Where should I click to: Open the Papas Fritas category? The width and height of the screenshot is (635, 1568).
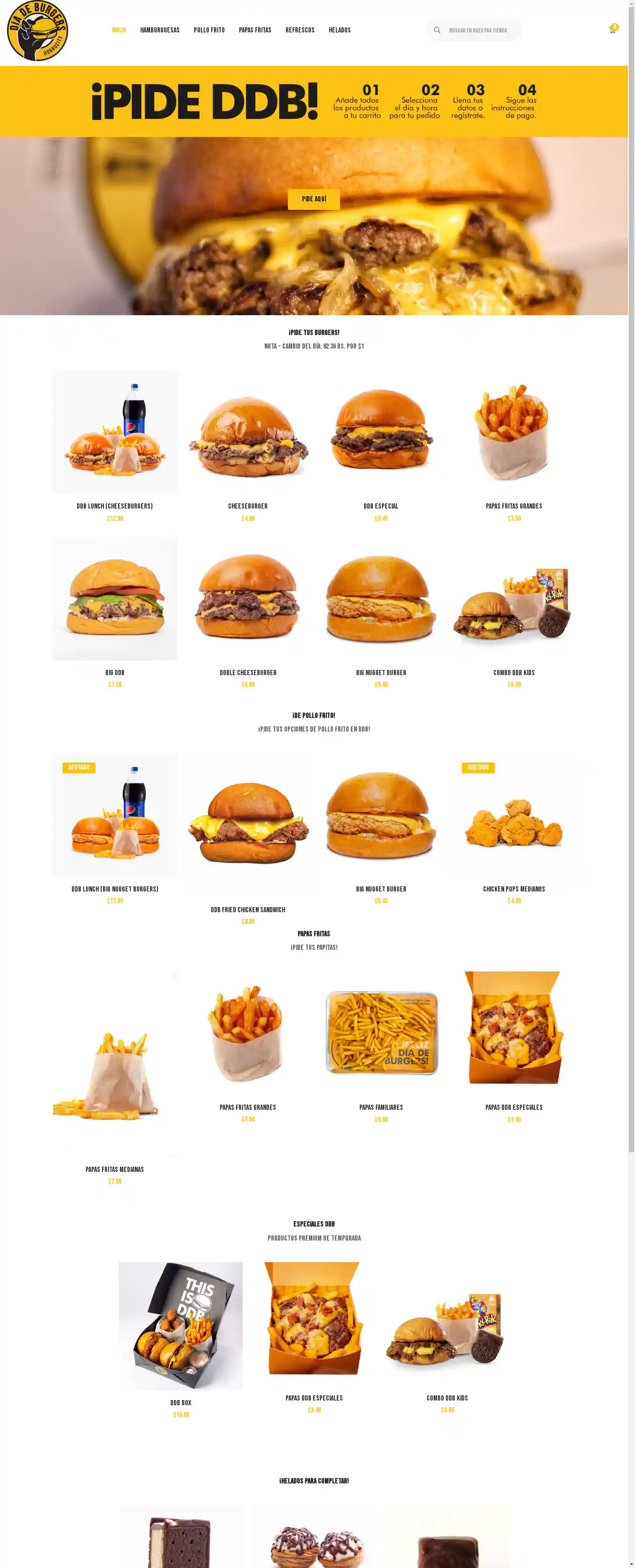click(254, 30)
